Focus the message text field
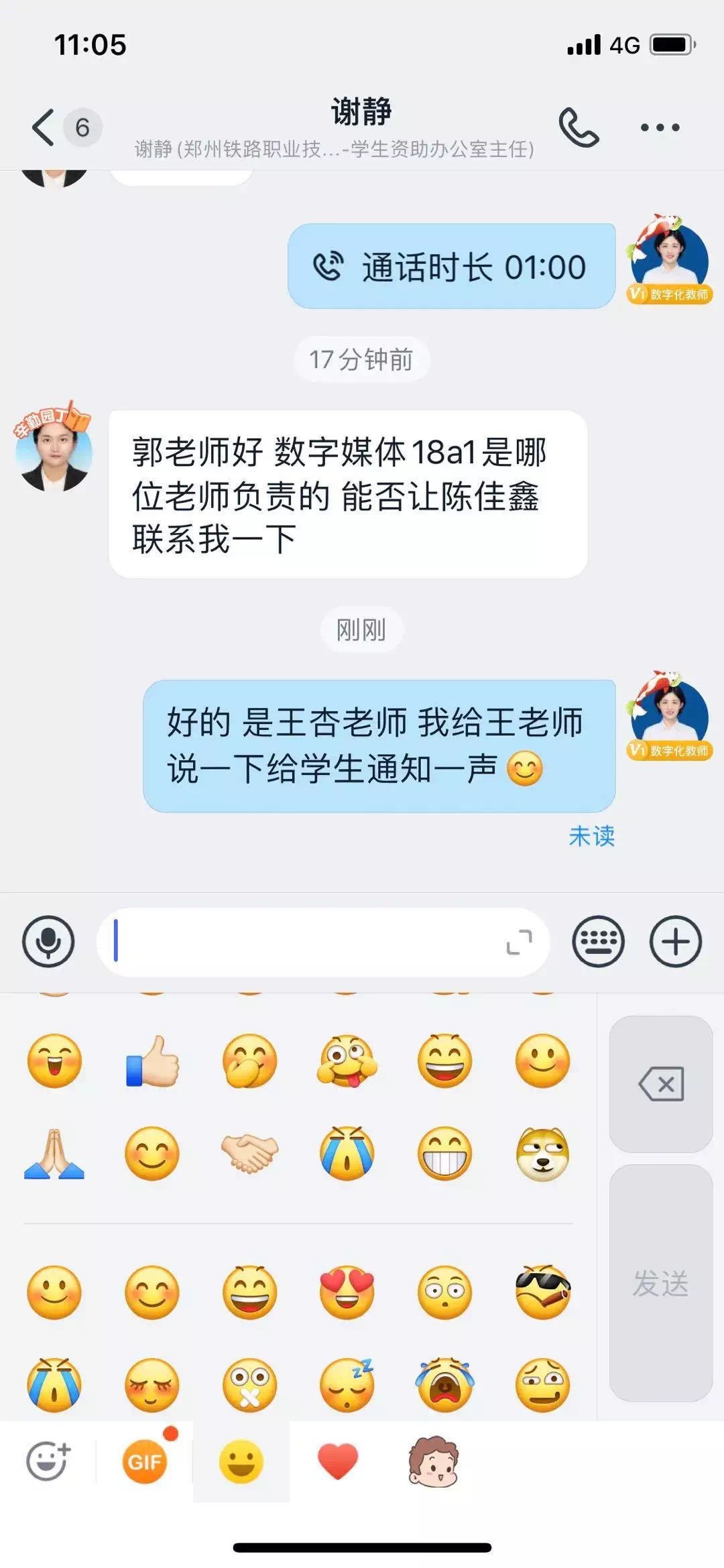The width and height of the screenshot is (724, 1568). pos(302,941)
